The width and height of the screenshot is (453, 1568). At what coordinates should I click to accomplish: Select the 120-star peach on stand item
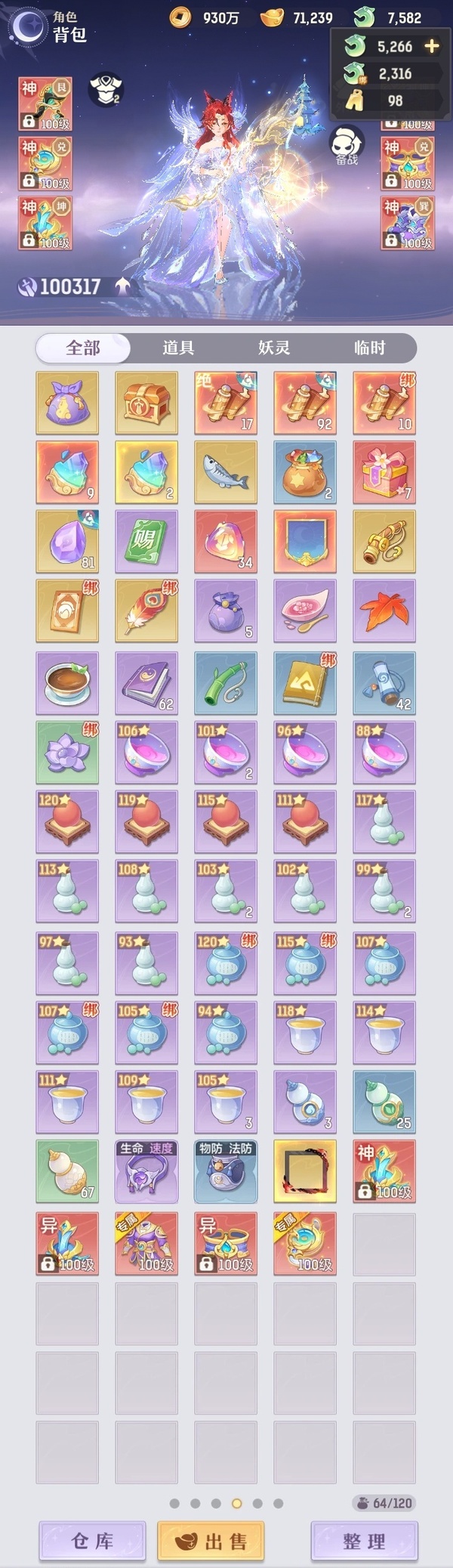67,821
